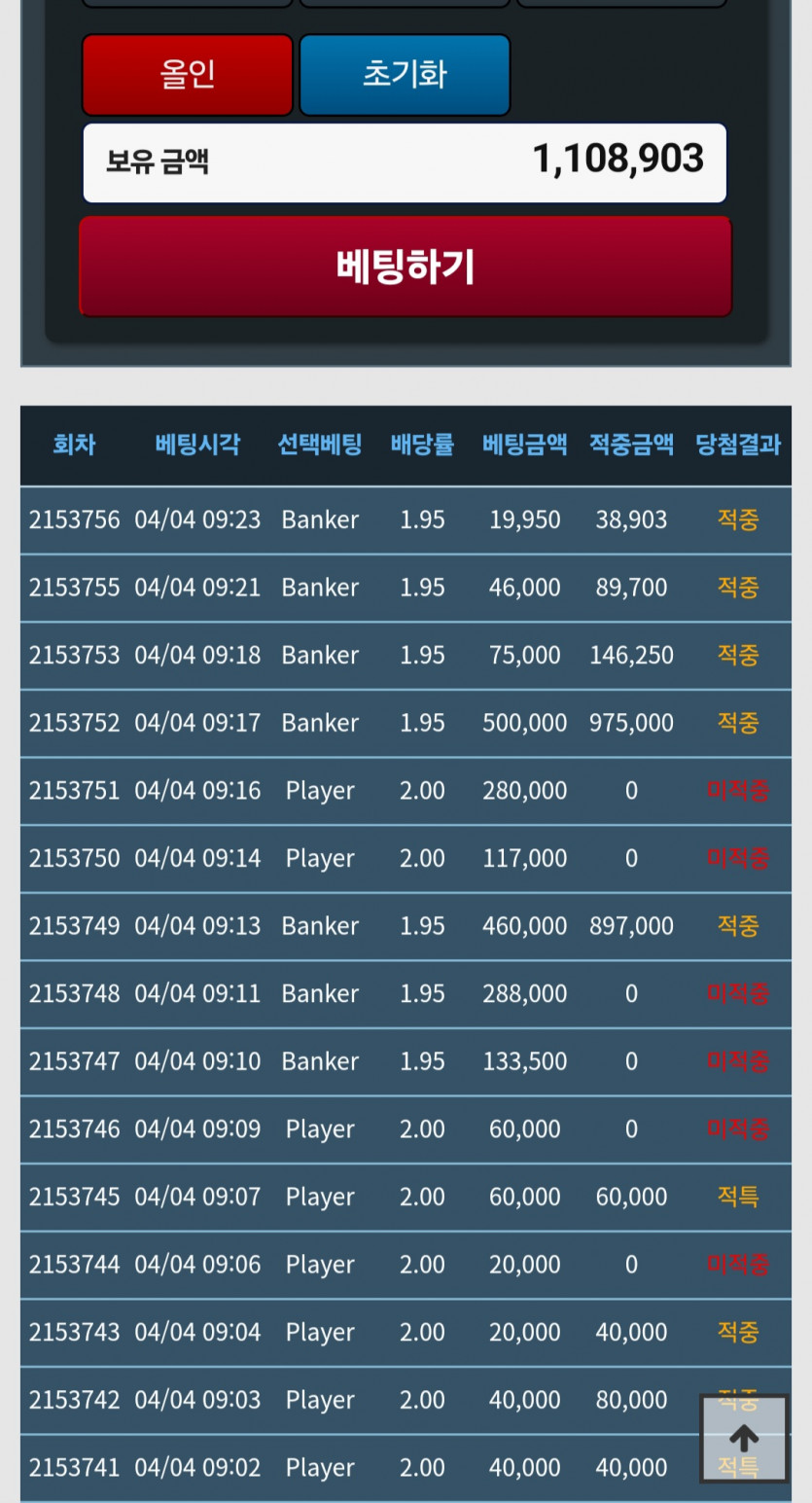
Task: Place the bet with 베팅하기
Action: pos(405,267)
